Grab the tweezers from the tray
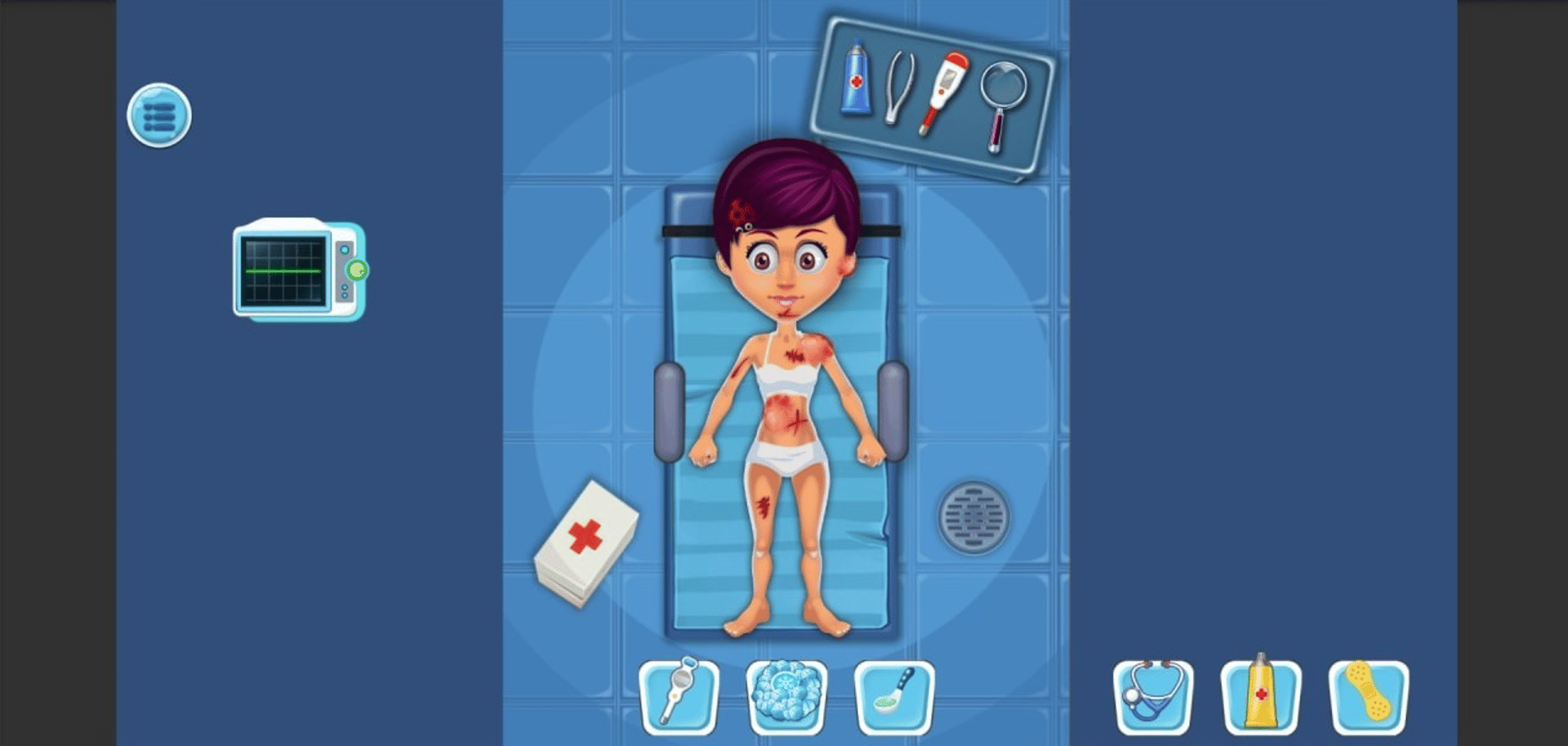The image size is (1568, 746). [x=899, y=88]
